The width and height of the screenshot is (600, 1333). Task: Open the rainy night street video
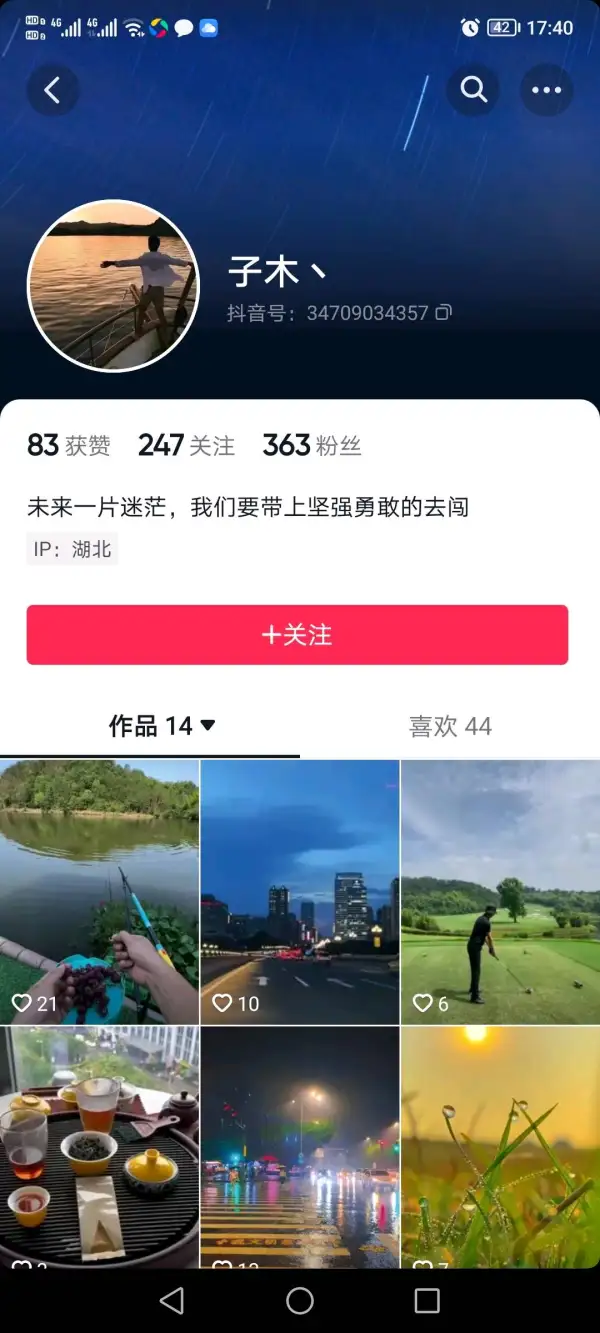click(x=300, y=1147)
